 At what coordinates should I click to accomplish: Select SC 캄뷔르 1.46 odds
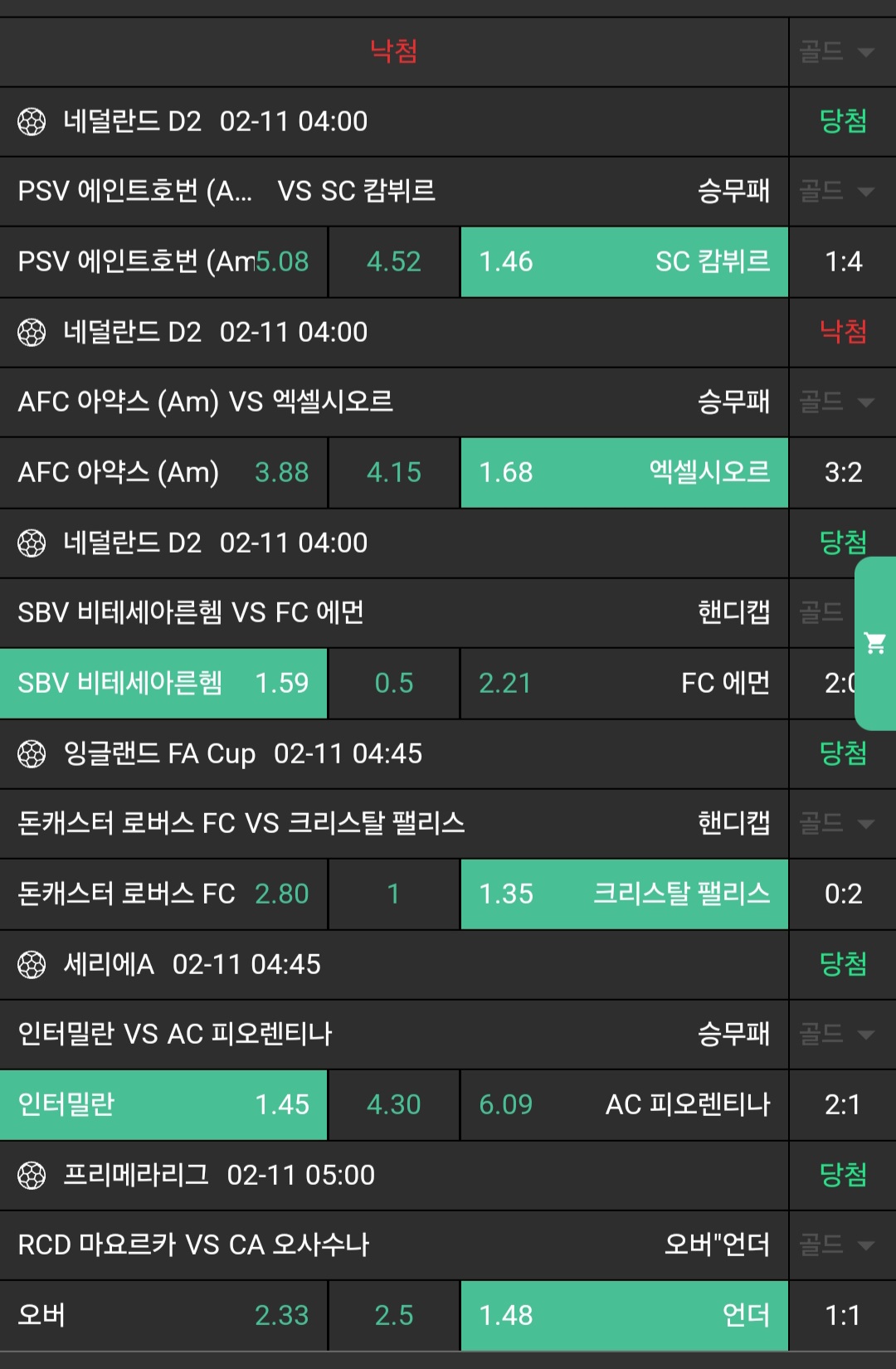pos(624,262)
